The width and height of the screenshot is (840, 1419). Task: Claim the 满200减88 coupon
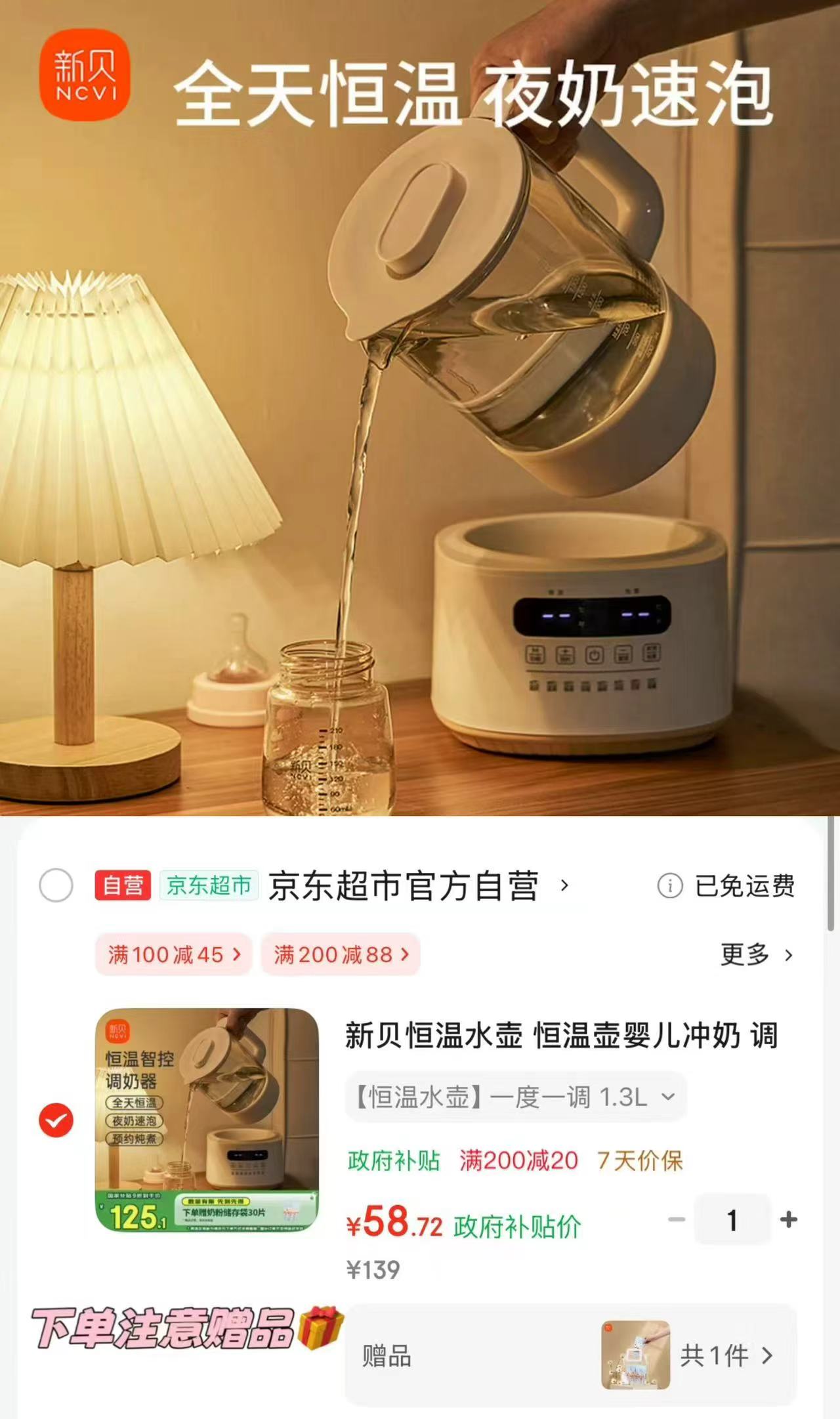[341, 956]
